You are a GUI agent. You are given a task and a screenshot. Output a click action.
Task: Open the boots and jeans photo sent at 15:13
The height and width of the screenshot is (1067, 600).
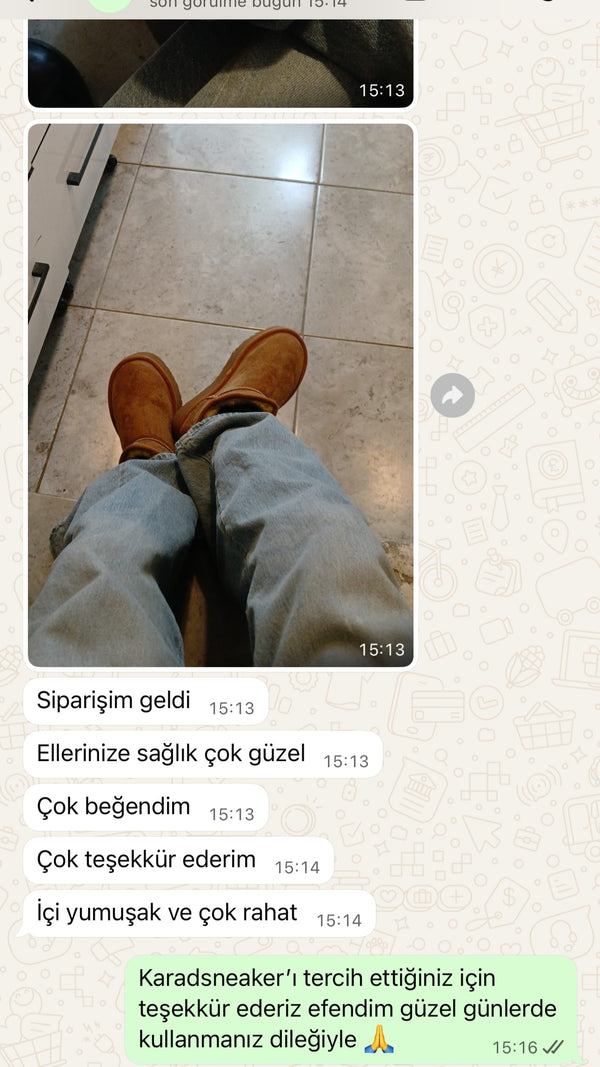pyautogui.click(x=220, y=394)
